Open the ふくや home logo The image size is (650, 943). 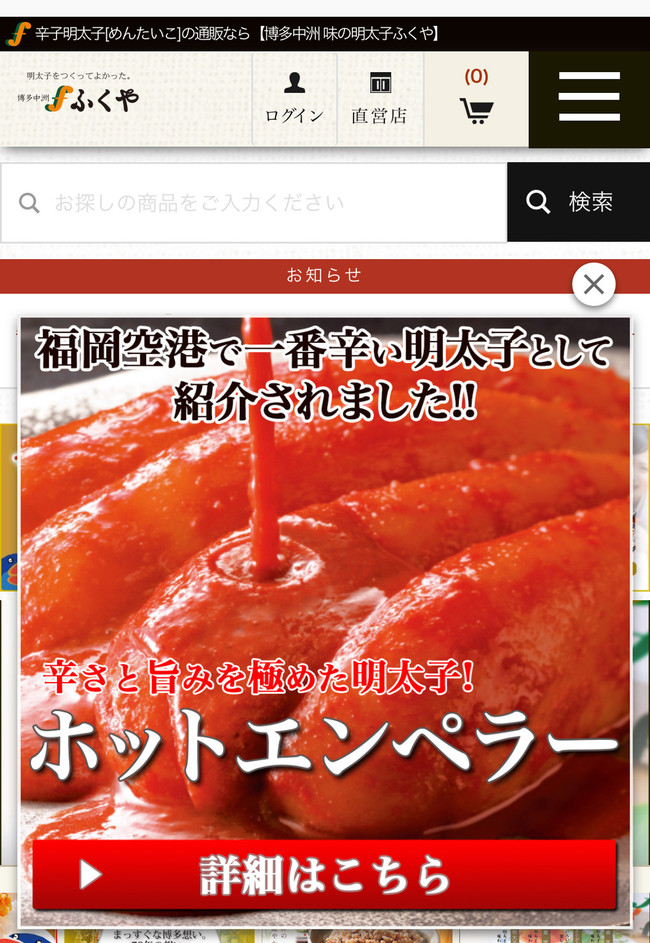pos(90,97)
